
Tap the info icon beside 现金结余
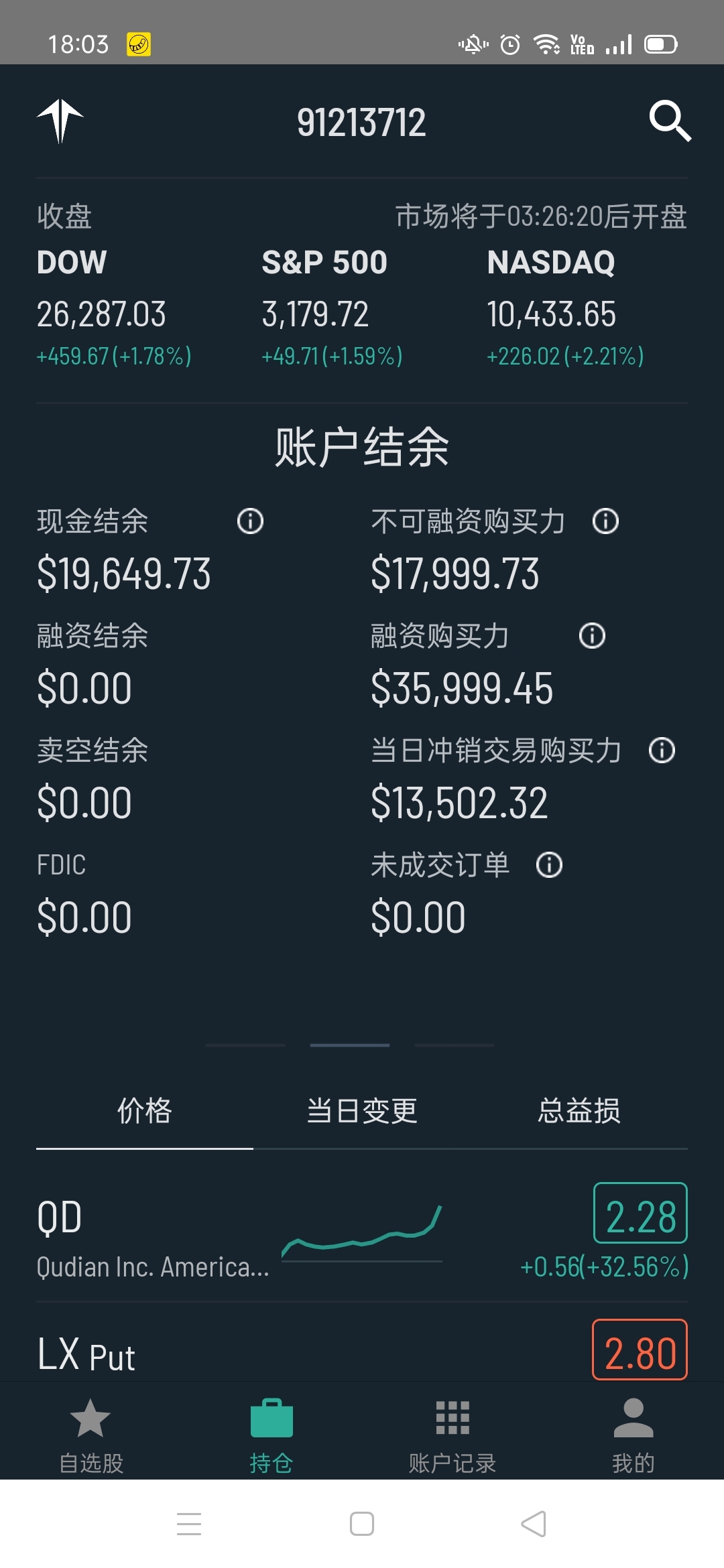pos(250,521)
